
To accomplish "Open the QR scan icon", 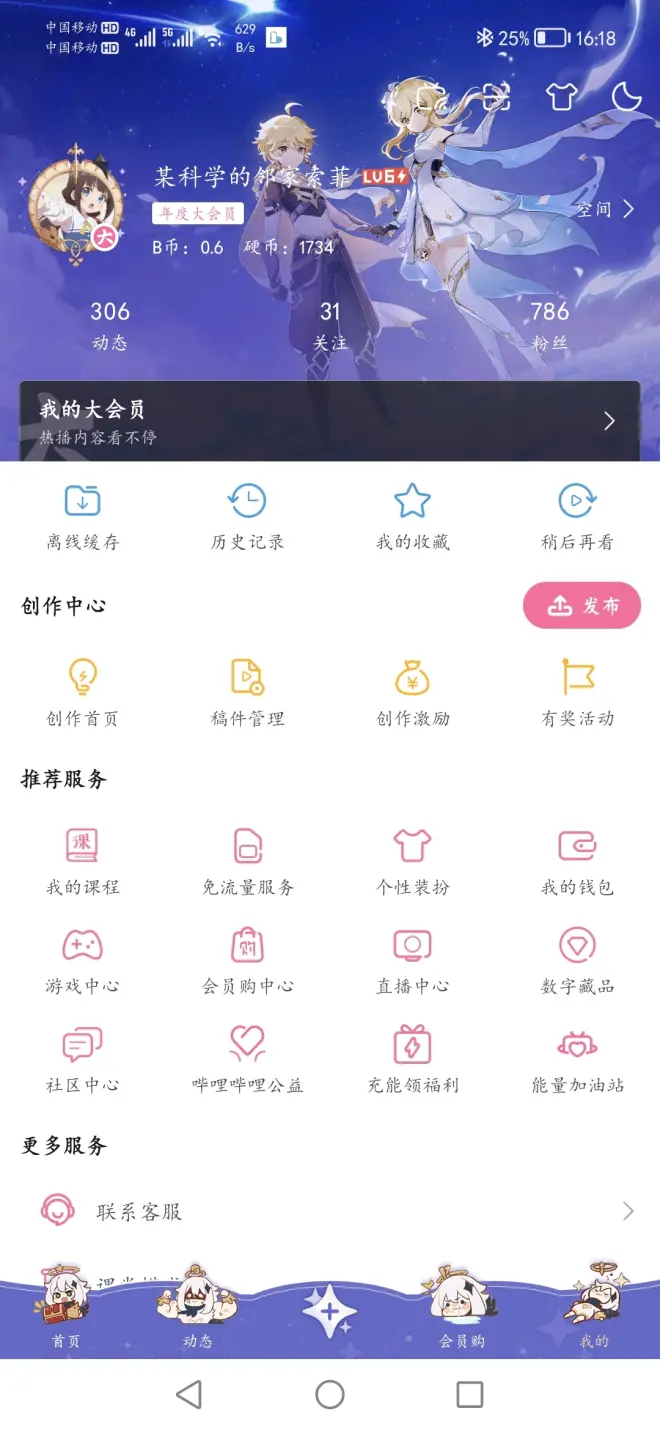I will click(495, 96).
